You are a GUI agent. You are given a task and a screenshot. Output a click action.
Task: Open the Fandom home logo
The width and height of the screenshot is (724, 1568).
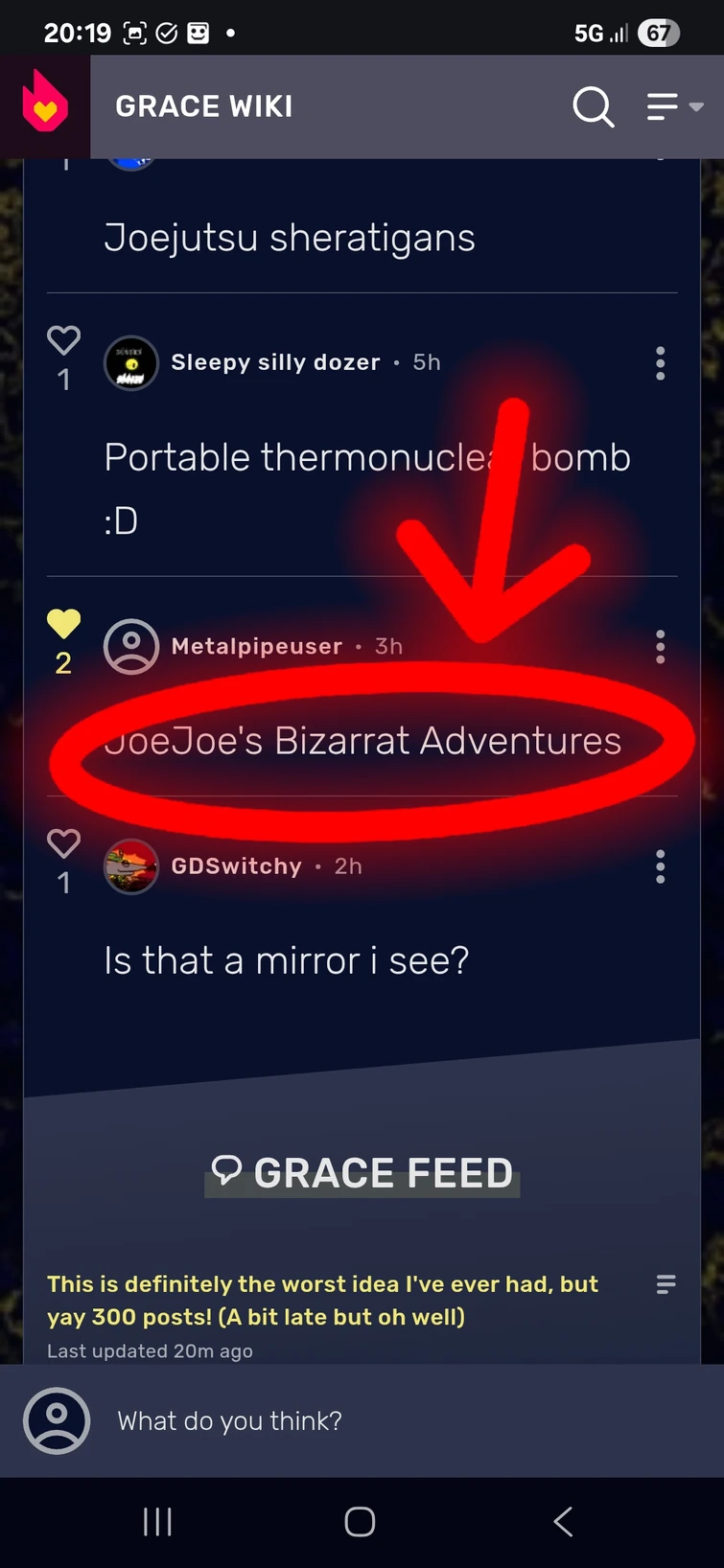(x=45, y=104)
